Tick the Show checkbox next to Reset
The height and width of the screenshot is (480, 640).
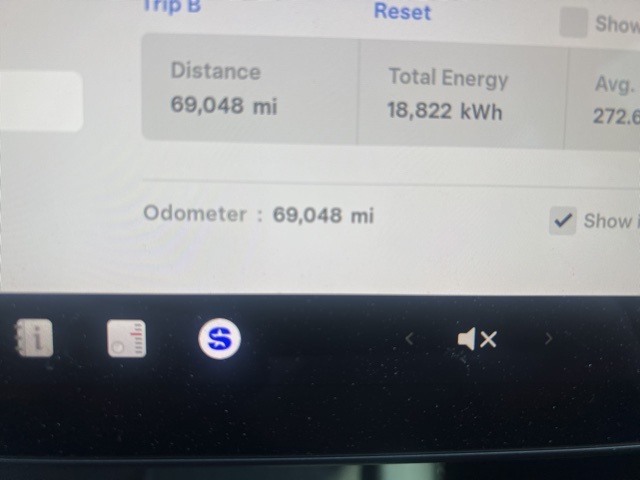point(573,22)
